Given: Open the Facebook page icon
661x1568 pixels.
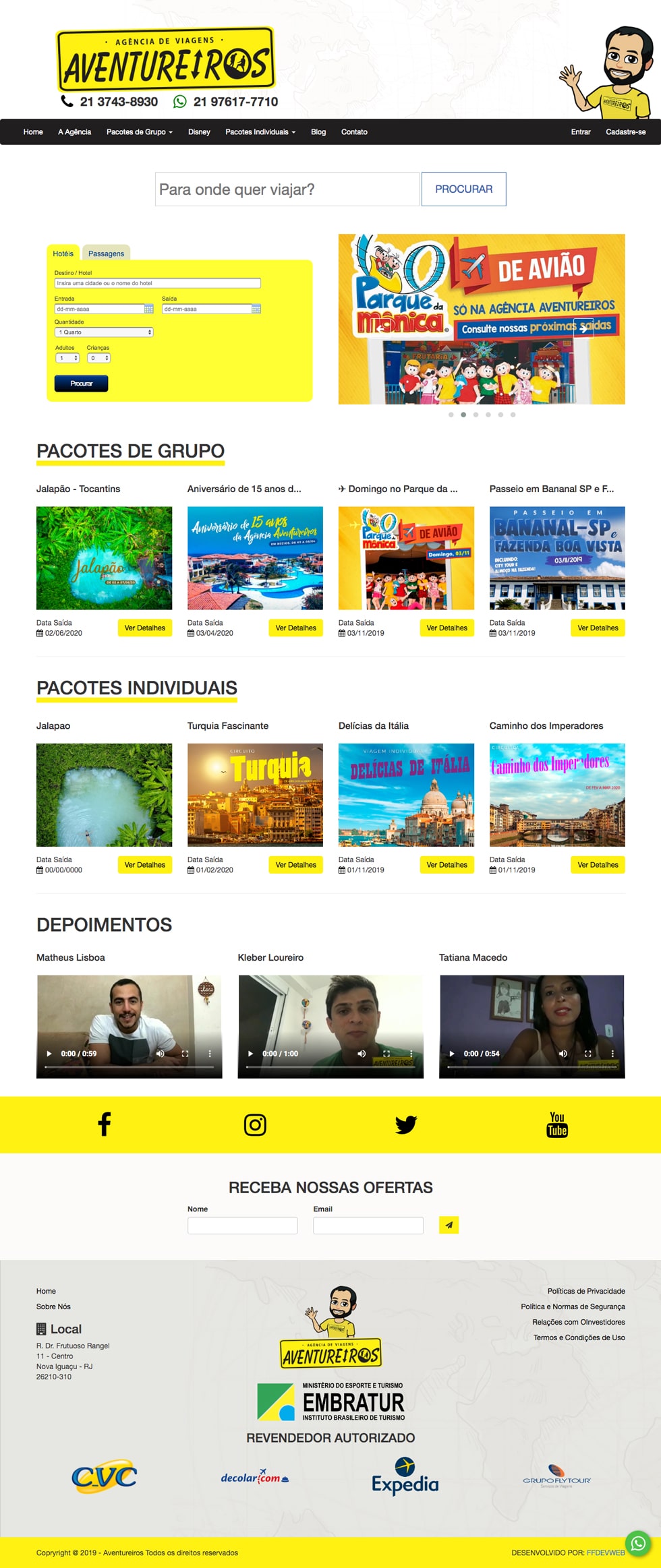Looking at the screenshot, I should pyautogui.click(x=104, y=1124).
